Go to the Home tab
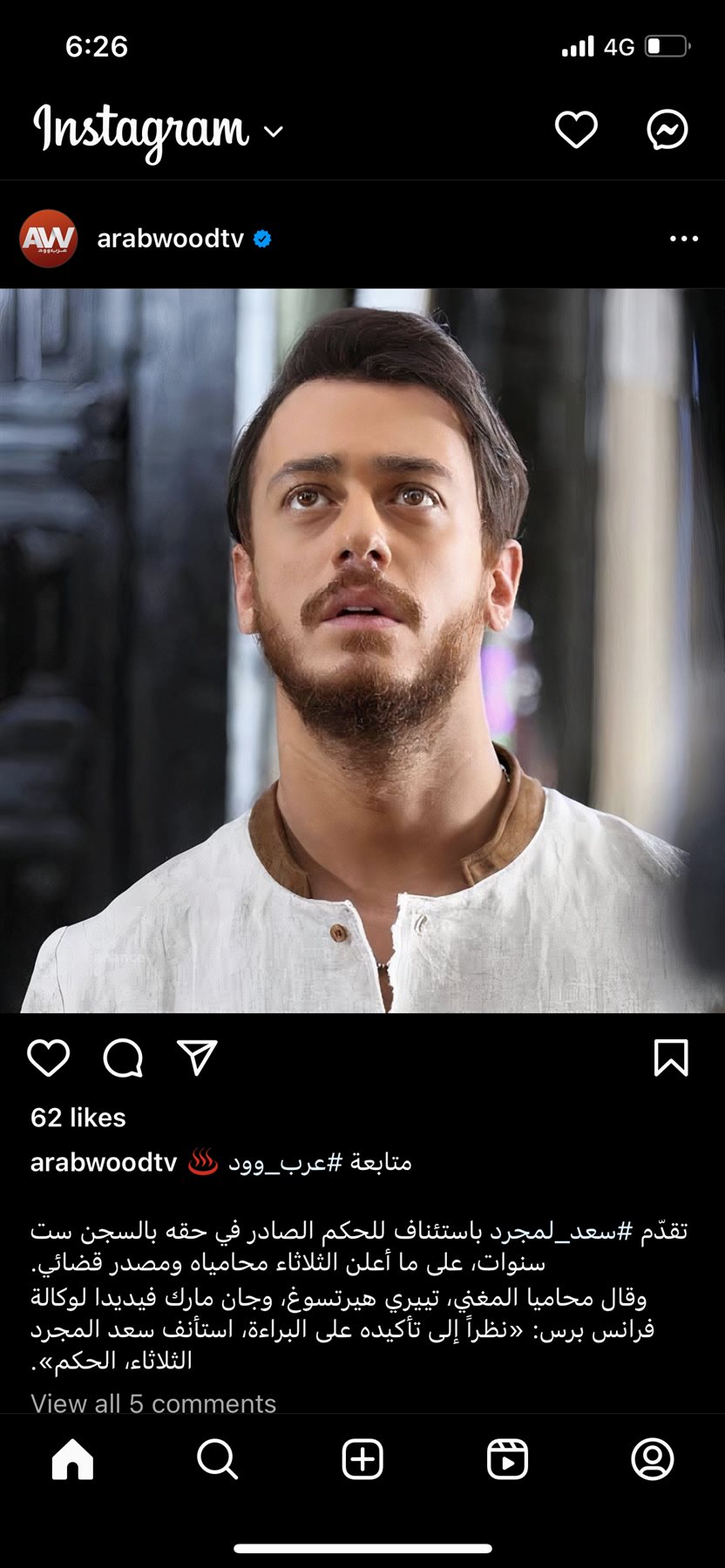 pyautogui.click(x=72, y=1459)
